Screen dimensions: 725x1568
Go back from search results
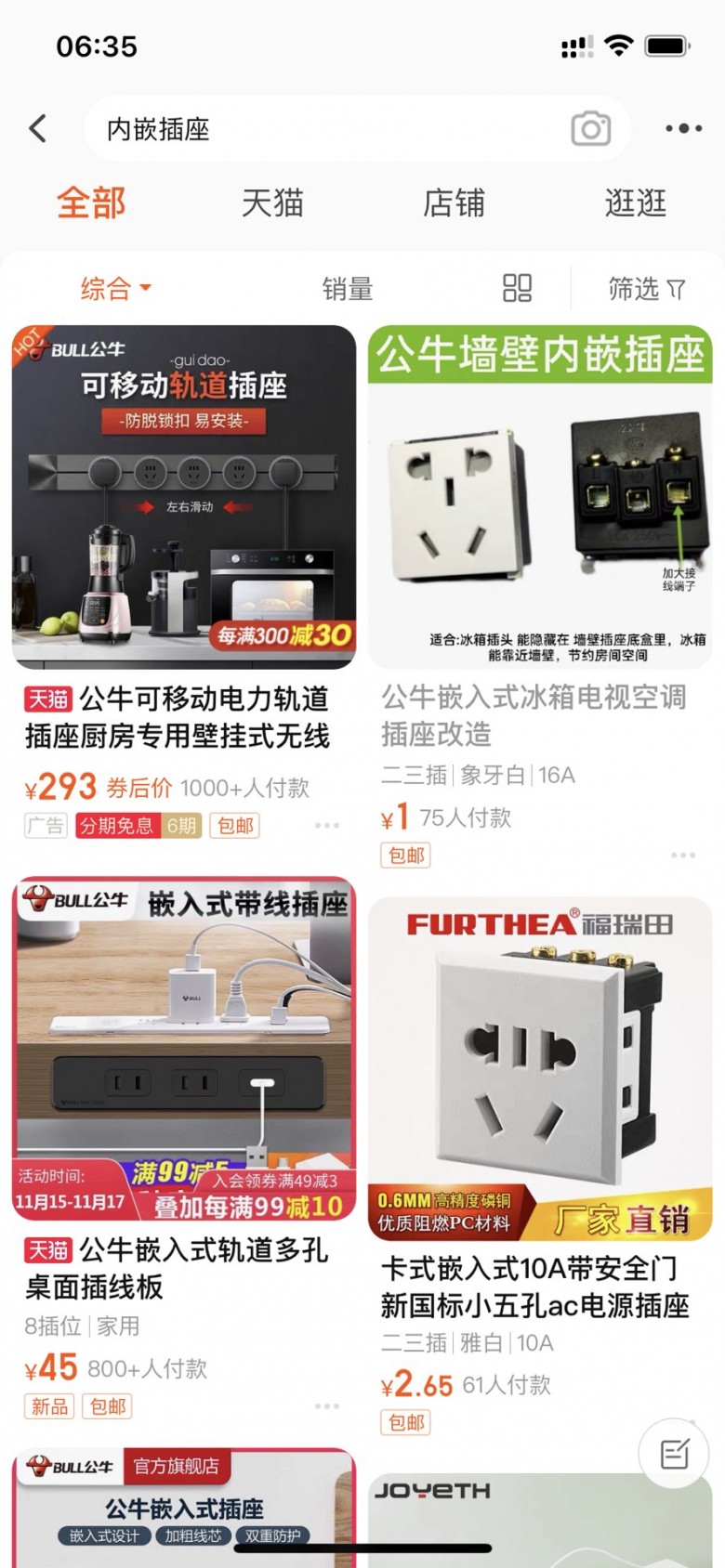pyautogui.click(x=38, y=128)
